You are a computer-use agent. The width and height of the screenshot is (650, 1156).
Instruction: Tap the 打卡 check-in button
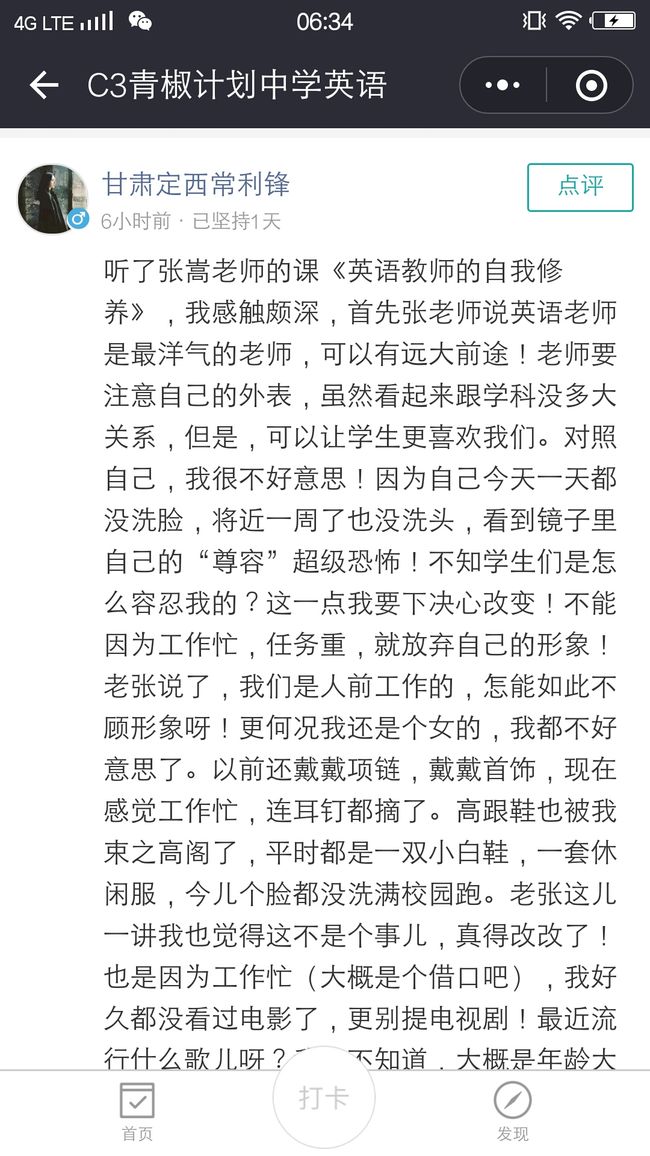(324, 1098)
